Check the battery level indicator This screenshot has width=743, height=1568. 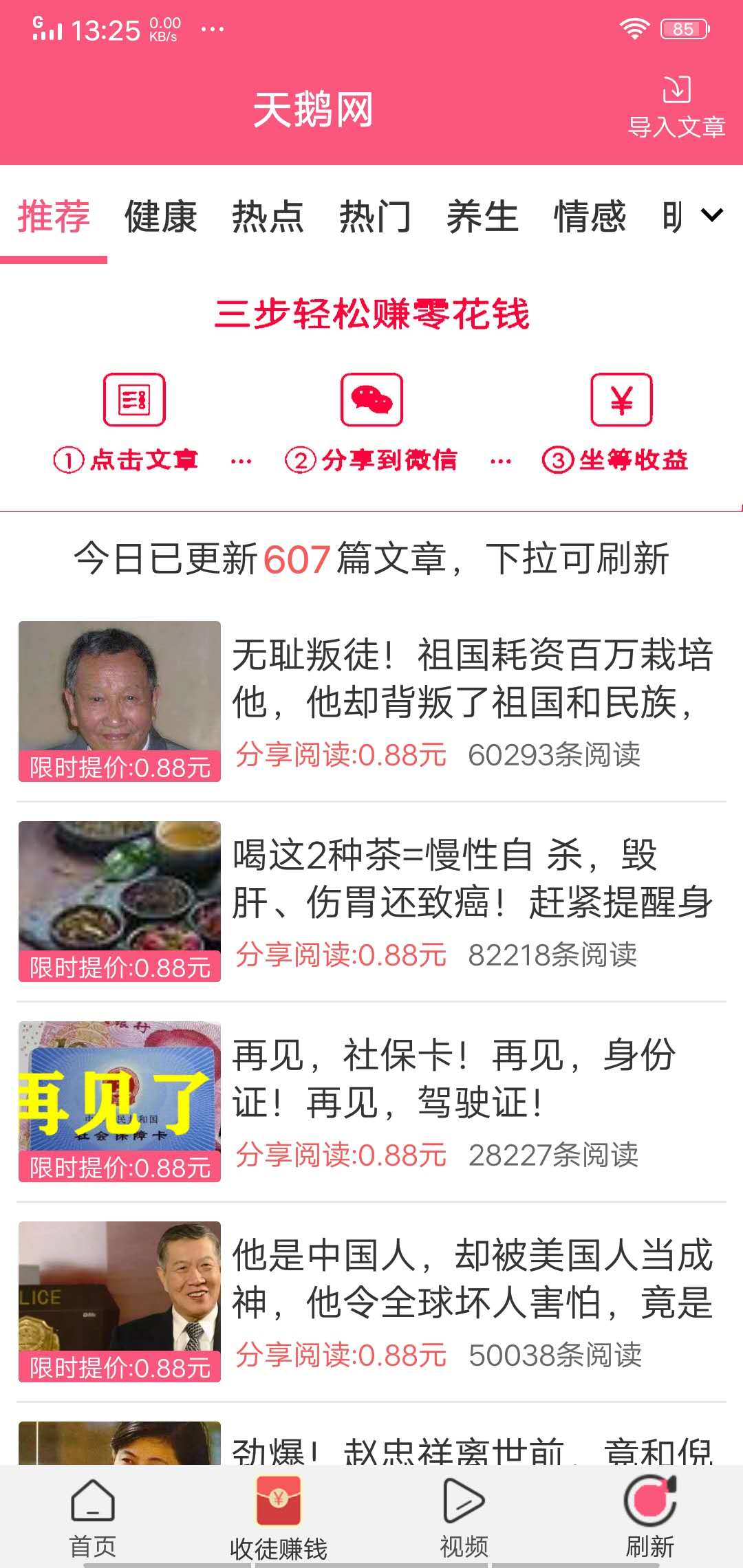(685, 26)
